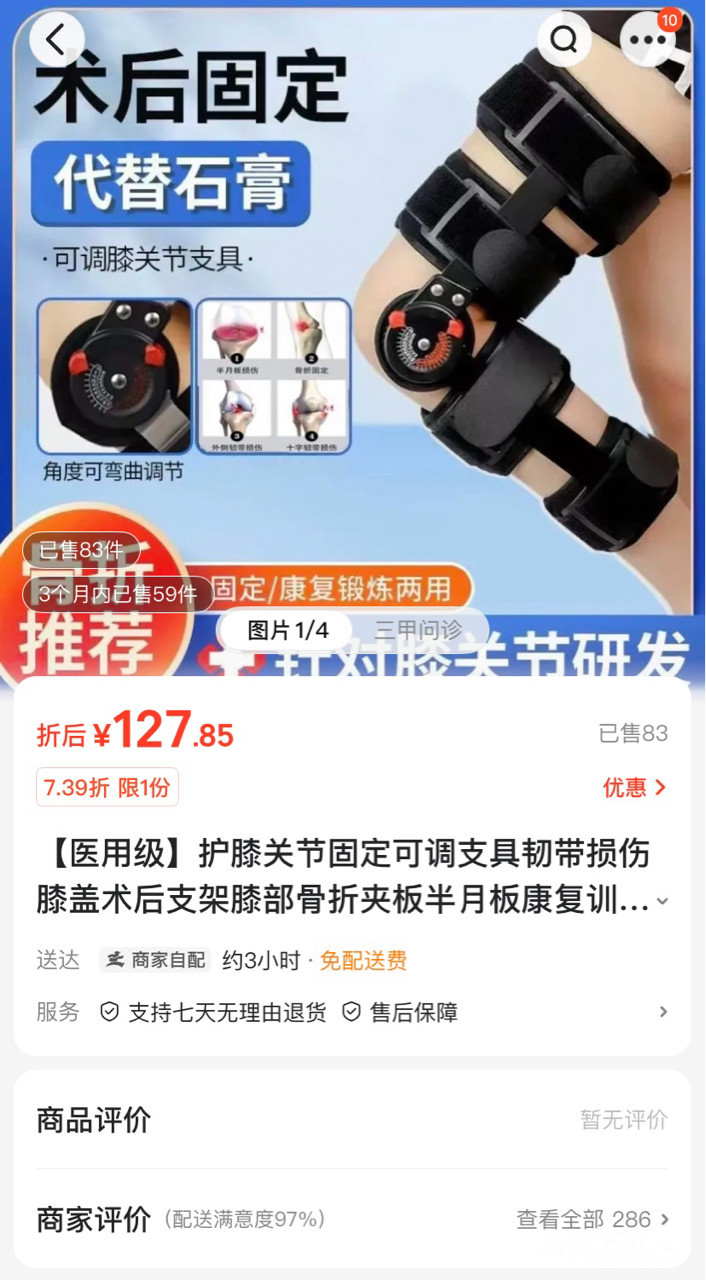Open the knee brace product image
Viewport: 706px width, 1280px height.
352,300
